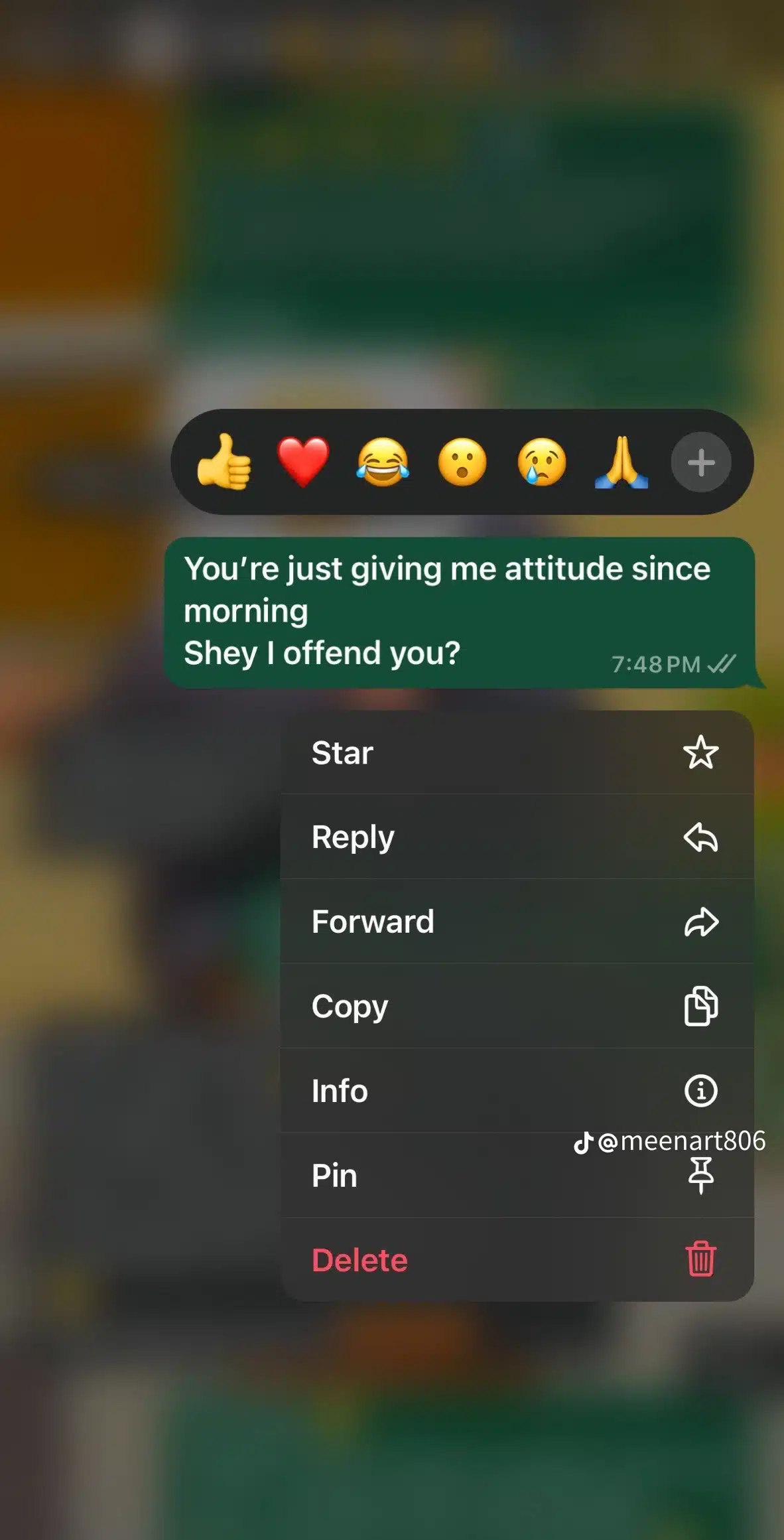Open more emoji reactions with plus
Screen dimensions: 784x1540
point(701,462)
